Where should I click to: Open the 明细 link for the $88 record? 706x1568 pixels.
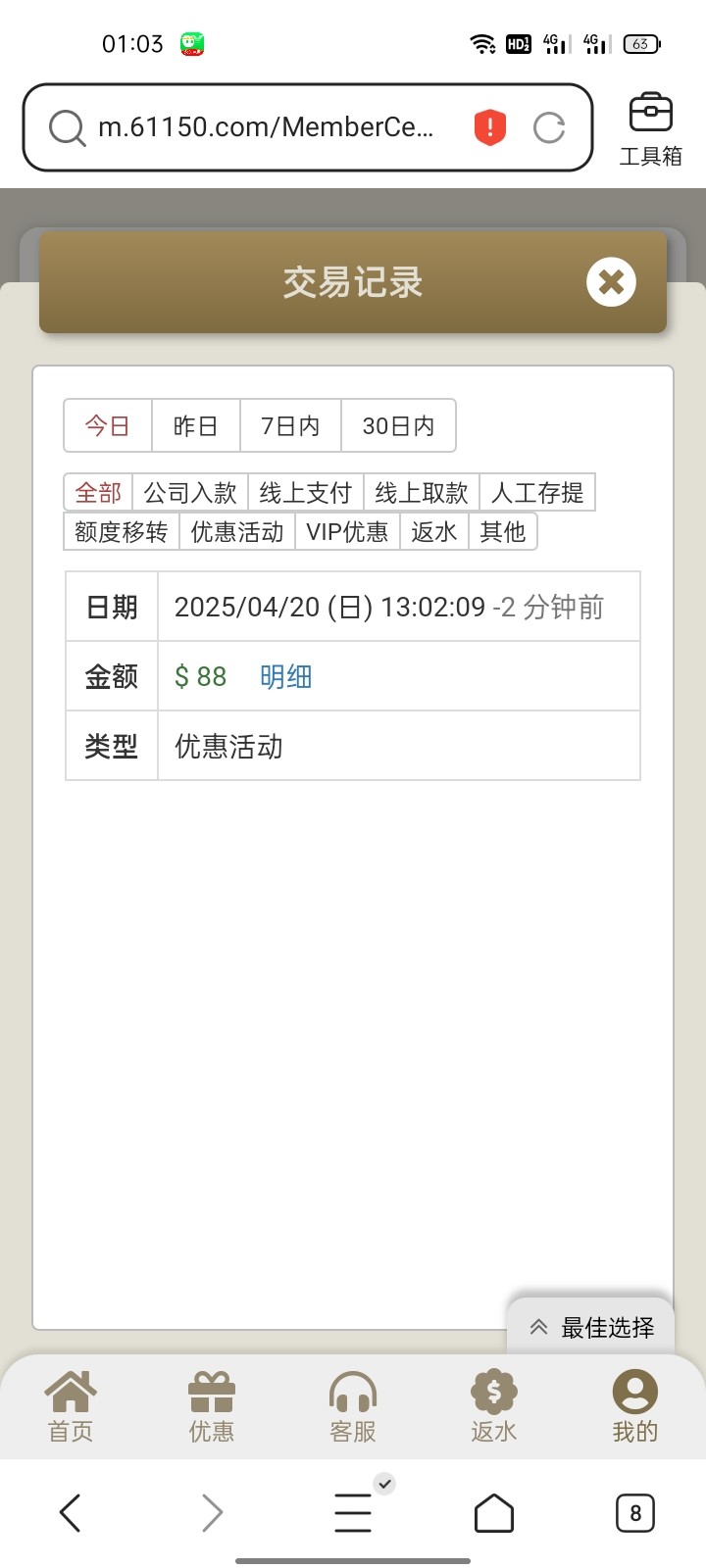pos(285,676)
